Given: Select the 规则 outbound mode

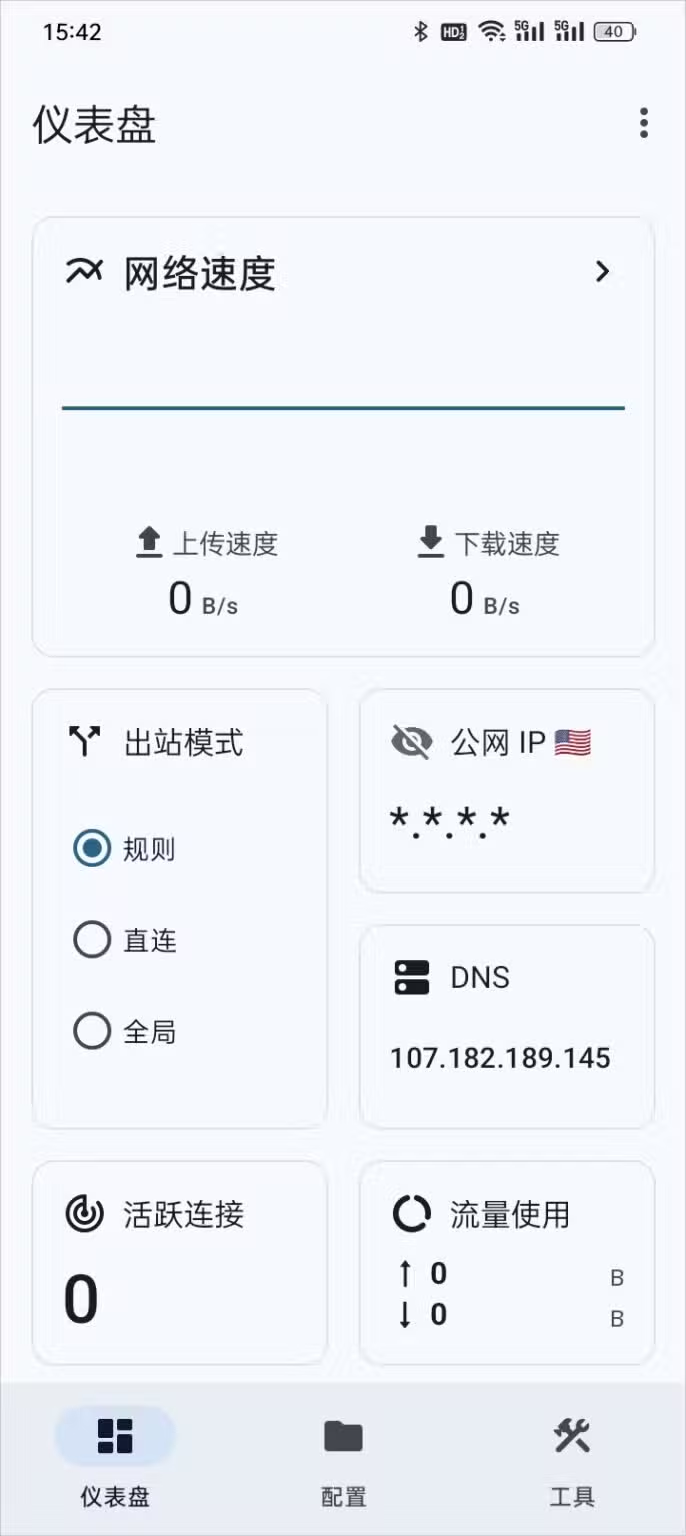Looking at the screenshot, I should click(92, 849).
